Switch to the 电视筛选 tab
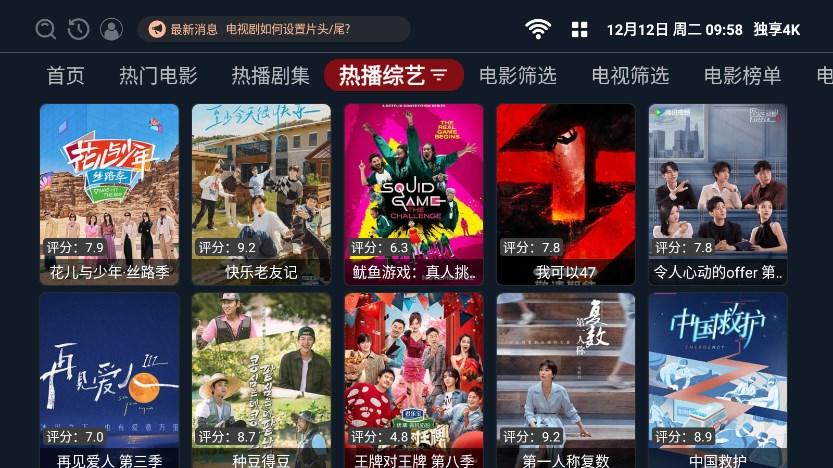Viewport: 833px width, 468px height. 630,75
